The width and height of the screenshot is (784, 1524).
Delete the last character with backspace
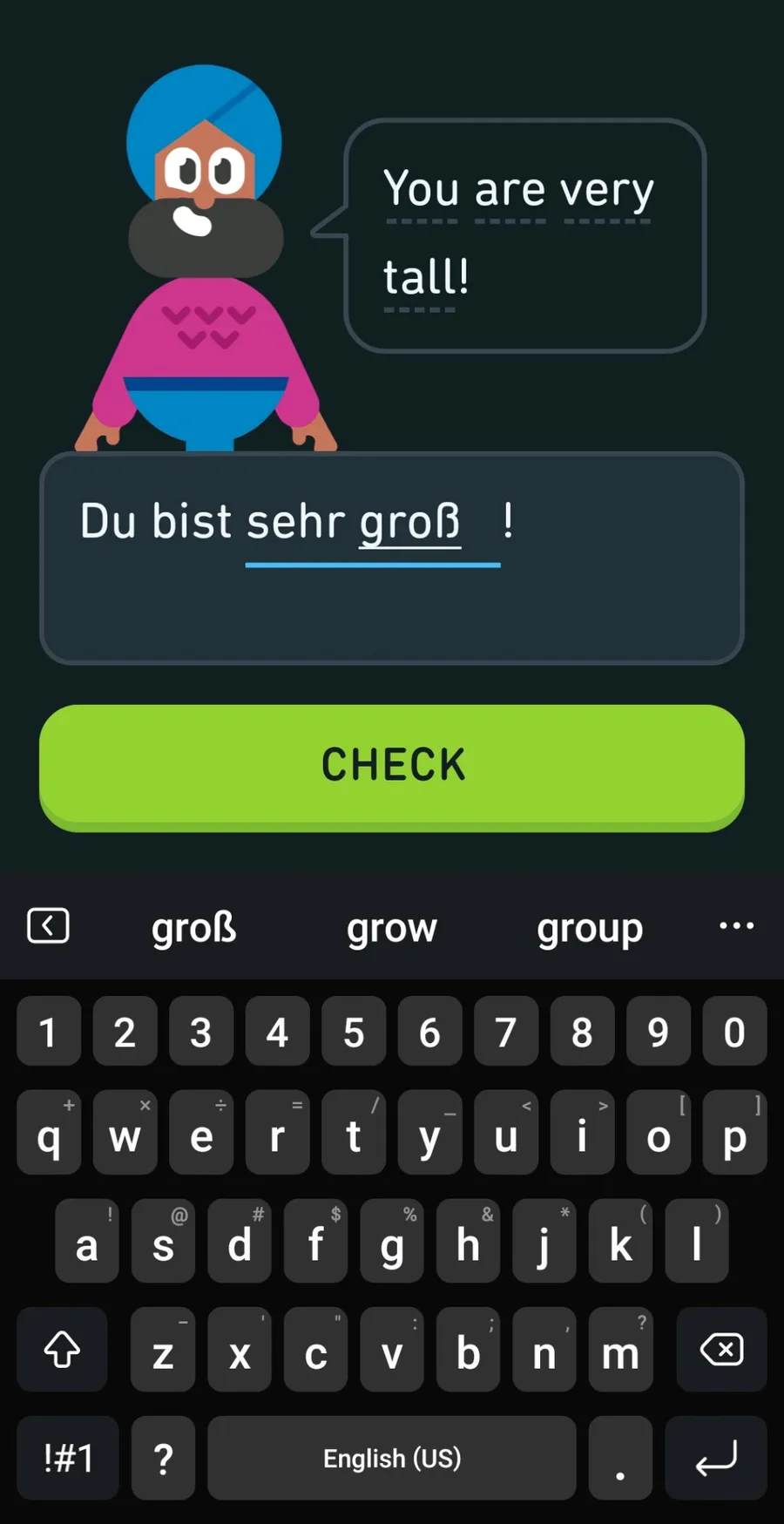click(721, 1350)
